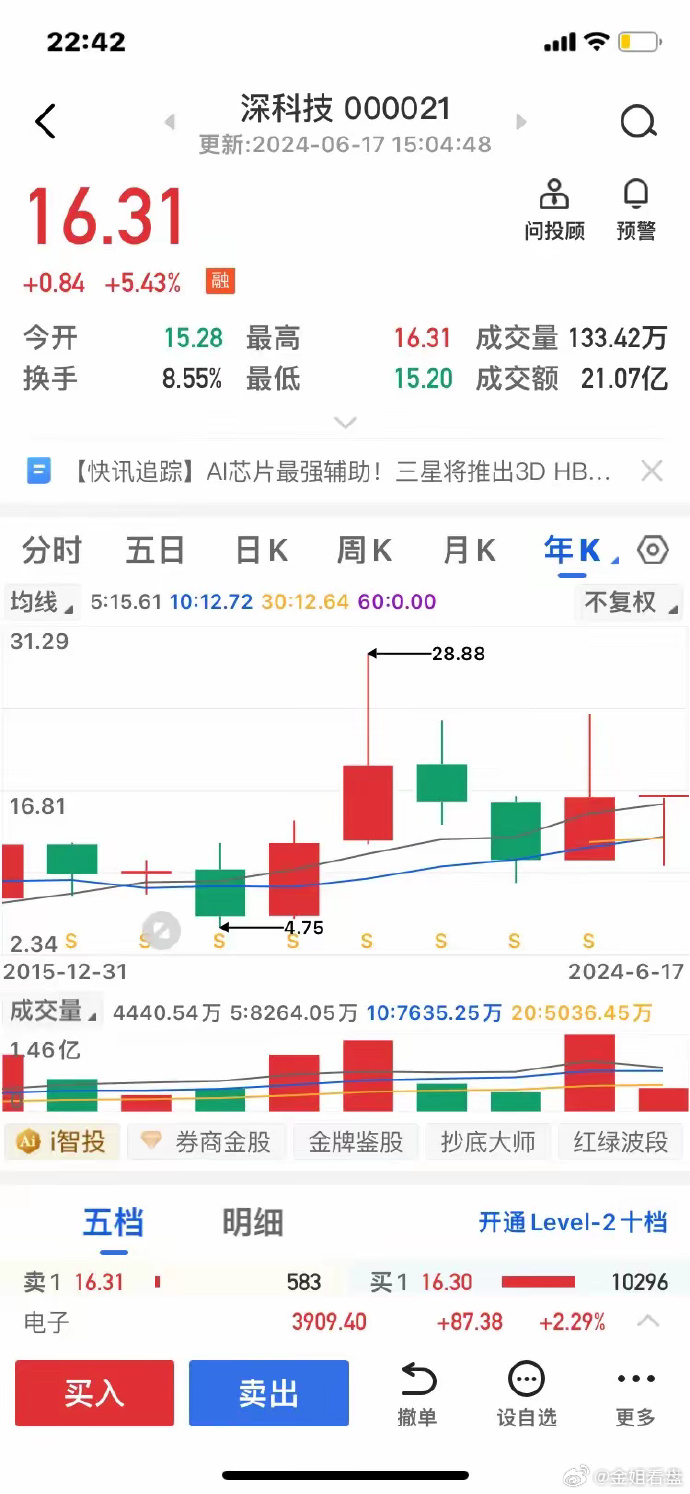The image size is (690, 1494).
Task: Open 开通Level-2十档 link
Action: click(x=573, y=1222)
